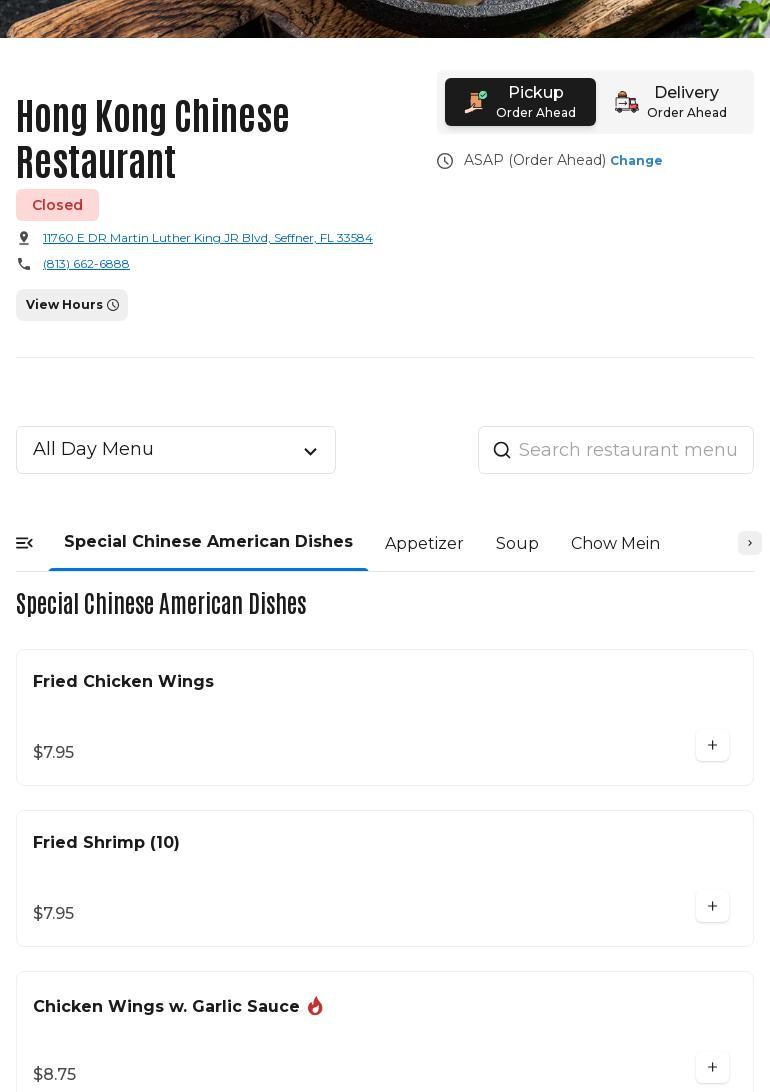The image size is (770, 1092).
Task: Add Fried Shrimp (10) to order
Action: point(712,906)
